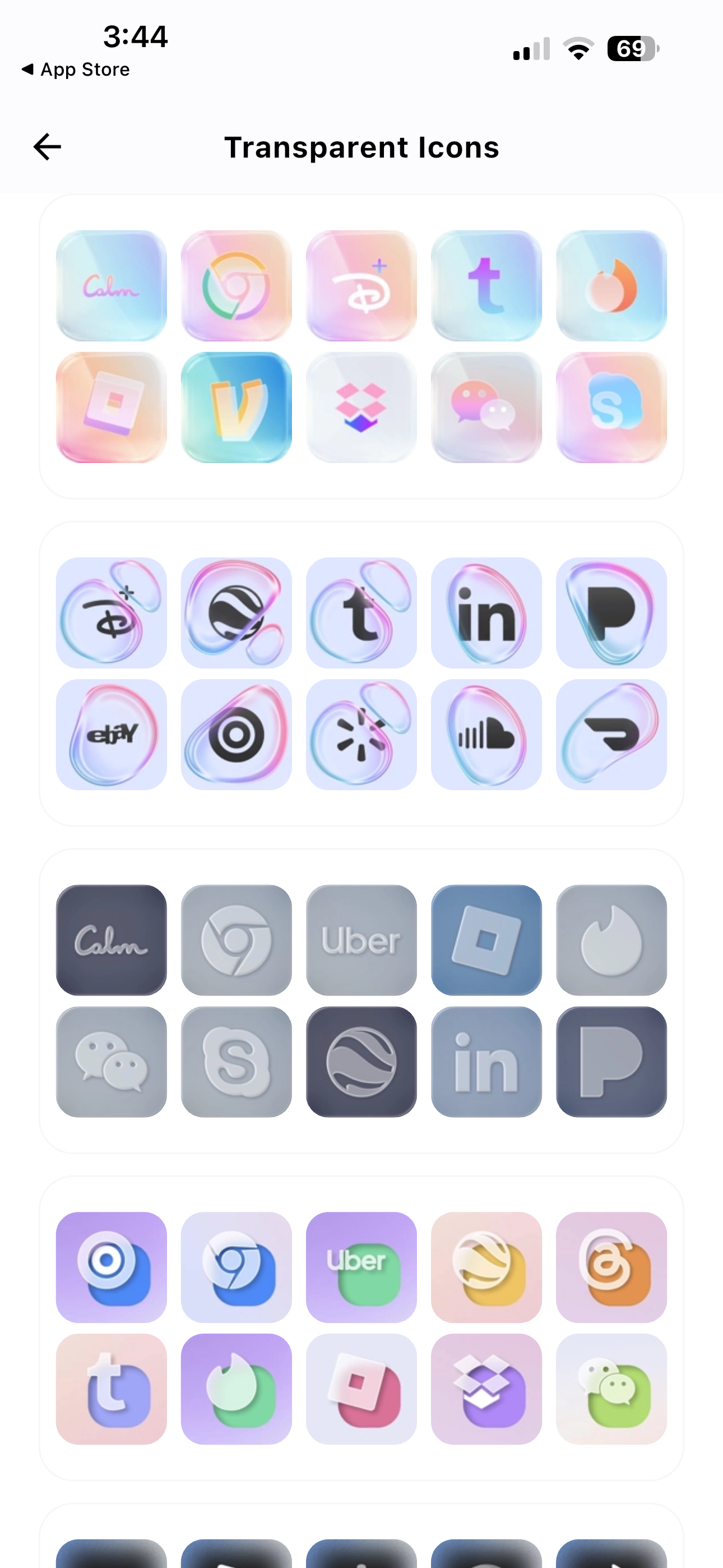
Task: Go back using the arrow beside Transparent Icons
Action: tap(47, 147)
